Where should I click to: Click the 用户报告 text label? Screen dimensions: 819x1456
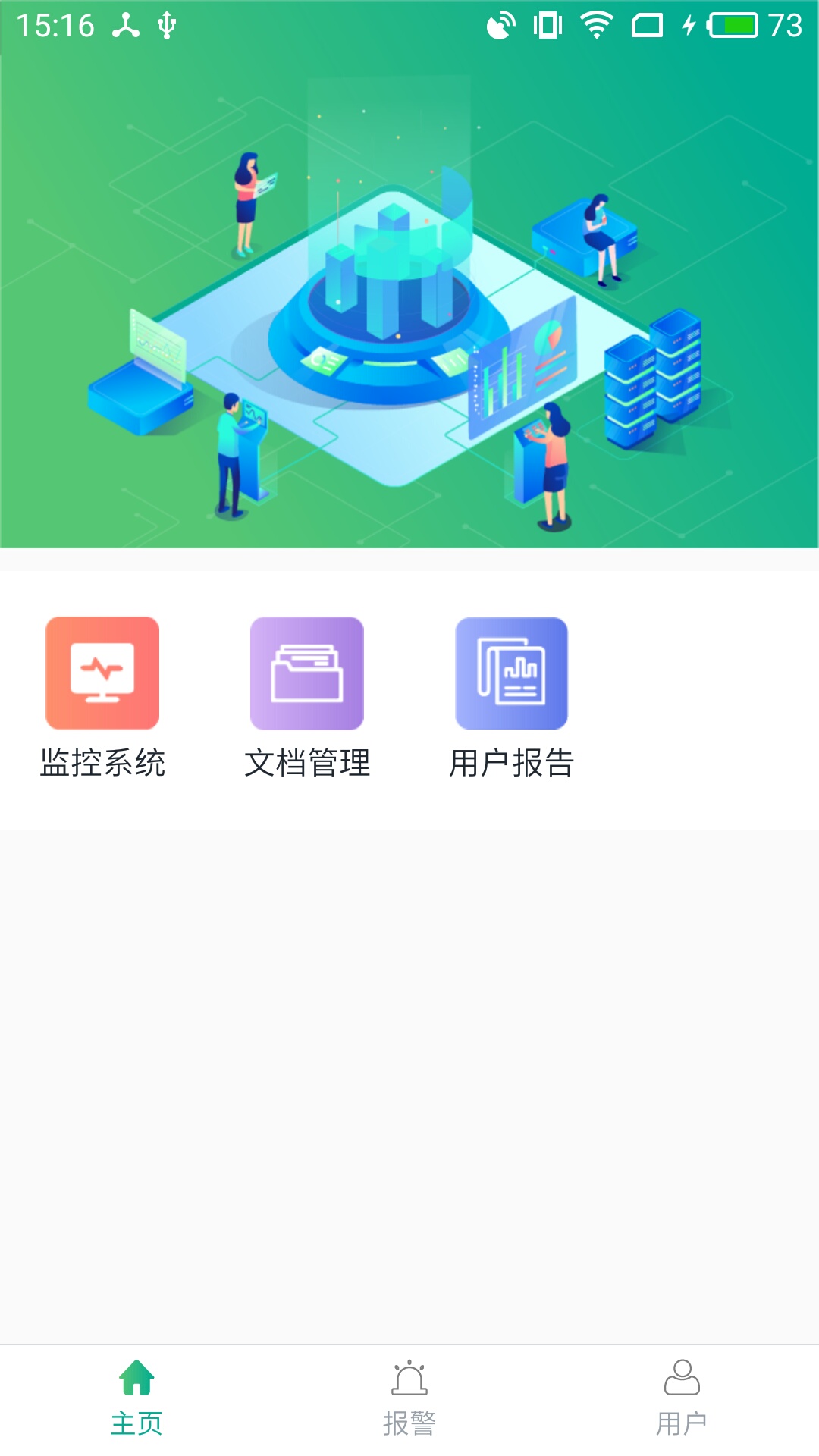[x=513, y=764]
